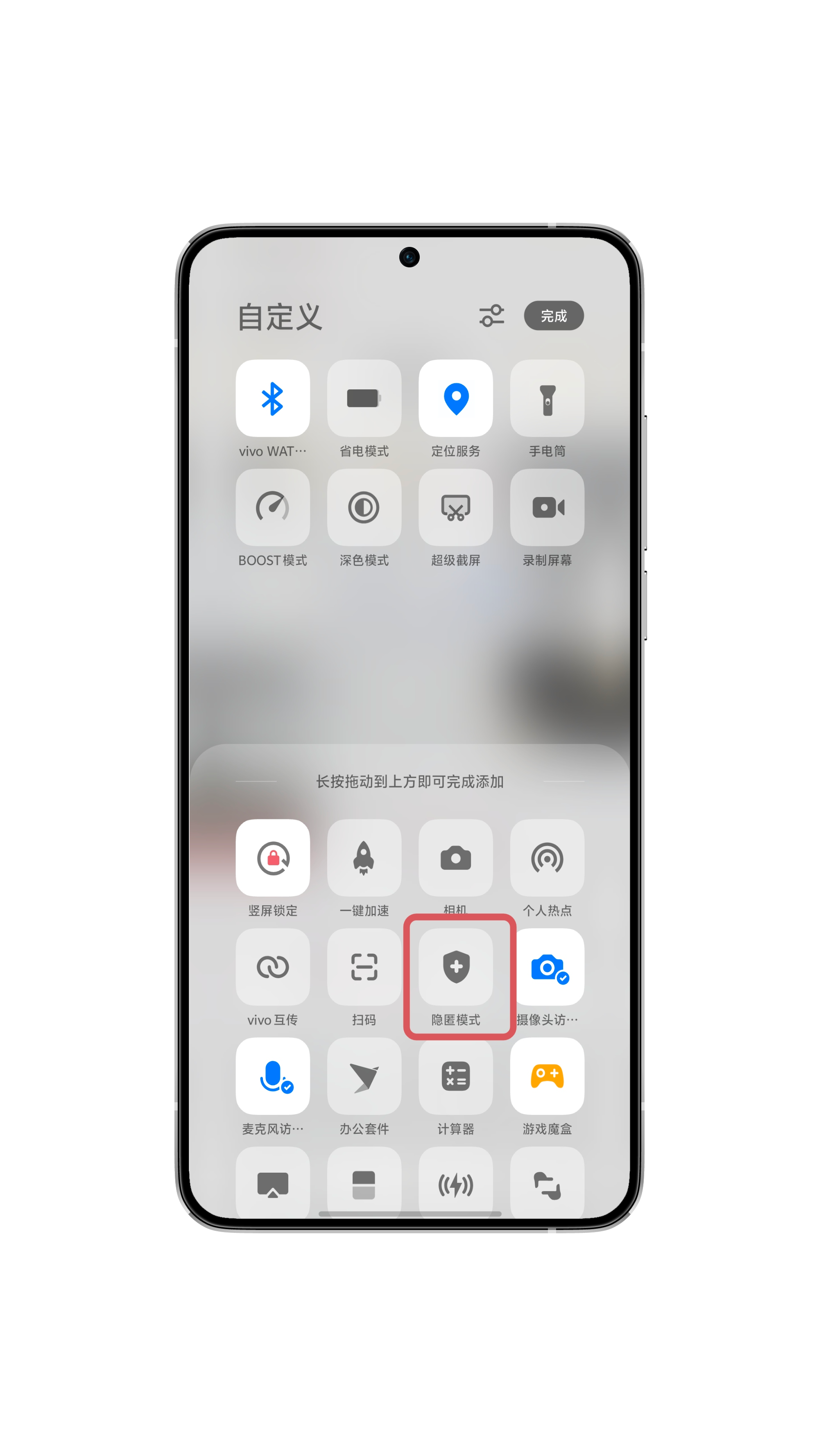Tap the 扫码 tile
Screen dimensions: 819x1456
pyautogui.click(x=364, y=967)
